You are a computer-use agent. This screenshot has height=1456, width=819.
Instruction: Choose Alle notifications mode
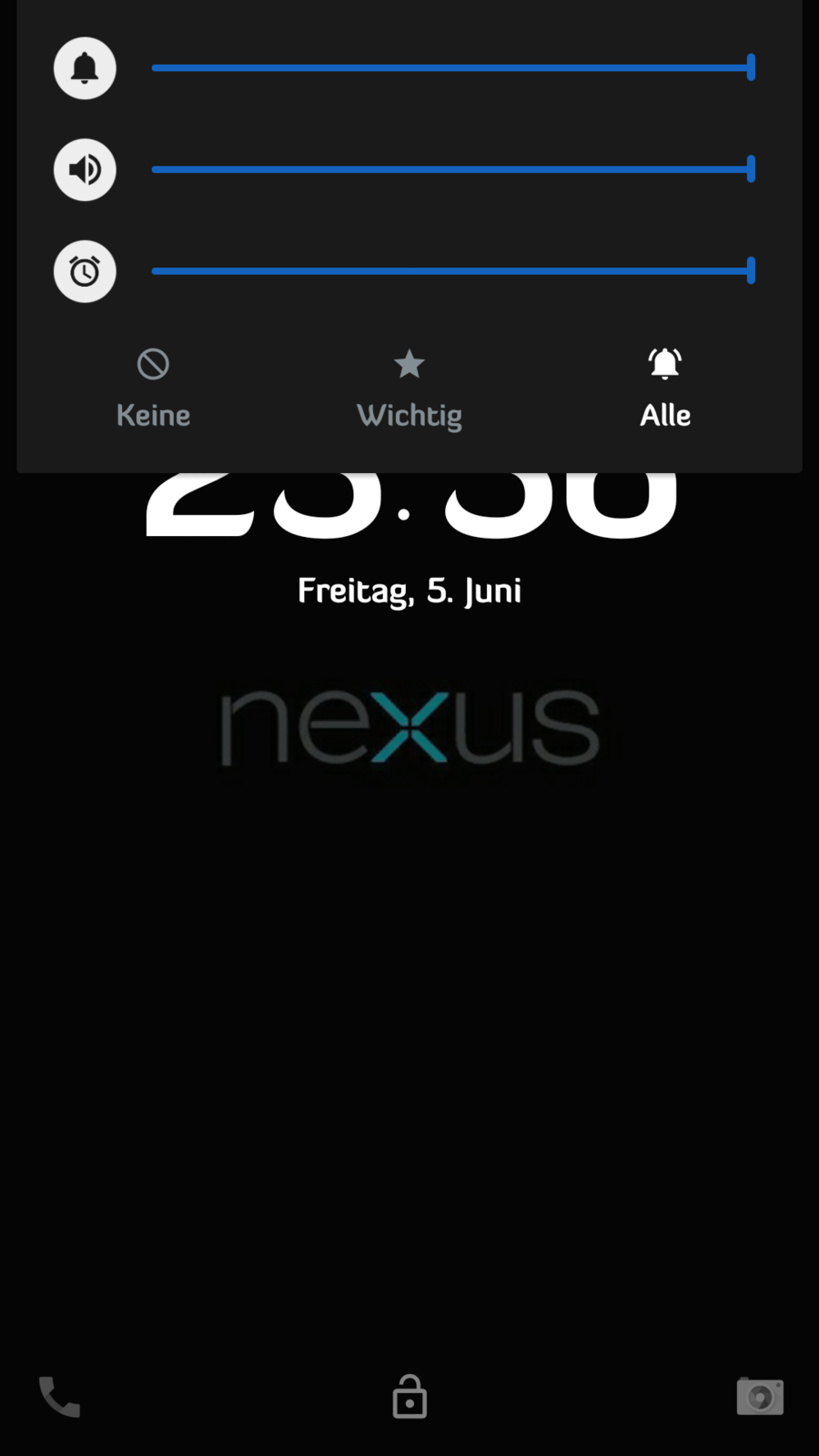coord(664,388)
